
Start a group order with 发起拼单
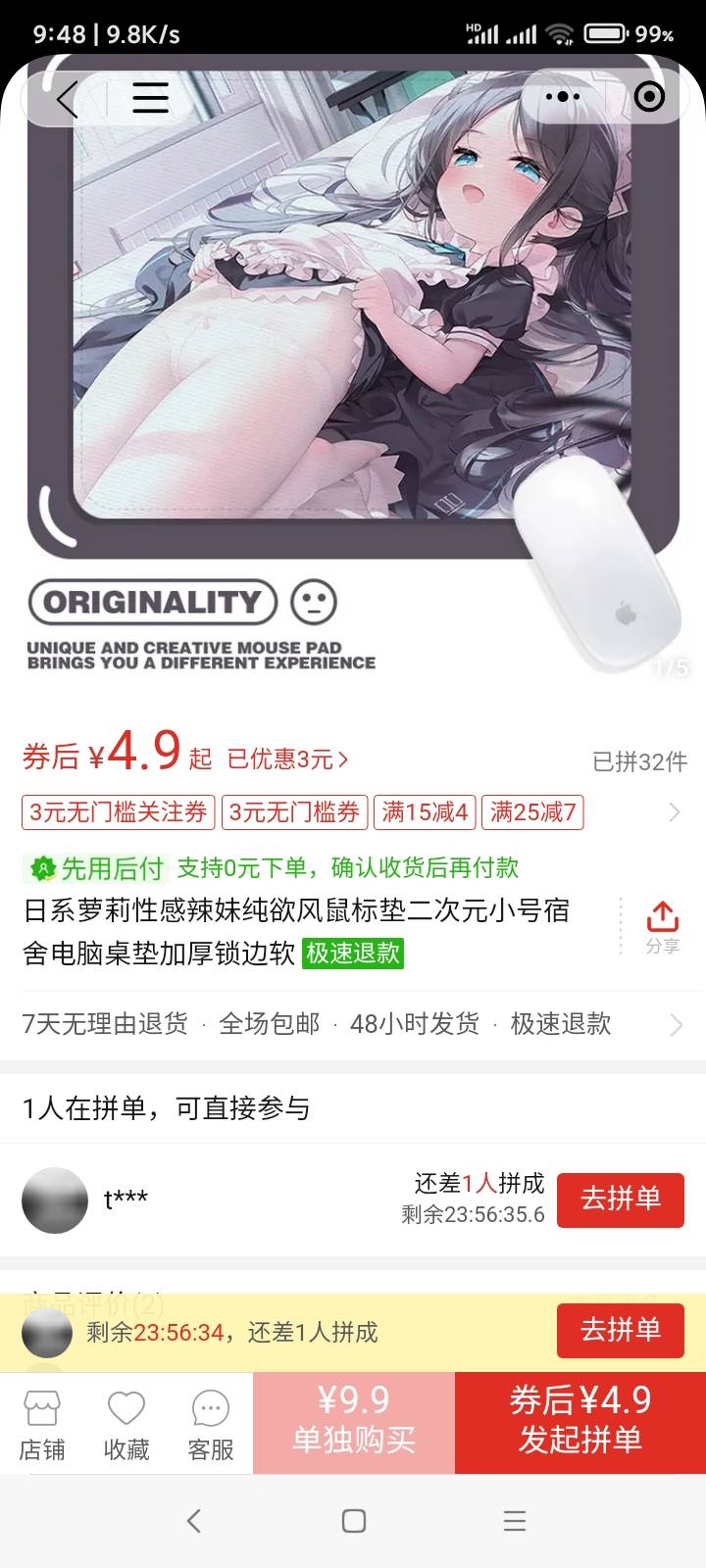click(x=580, y=1421)
